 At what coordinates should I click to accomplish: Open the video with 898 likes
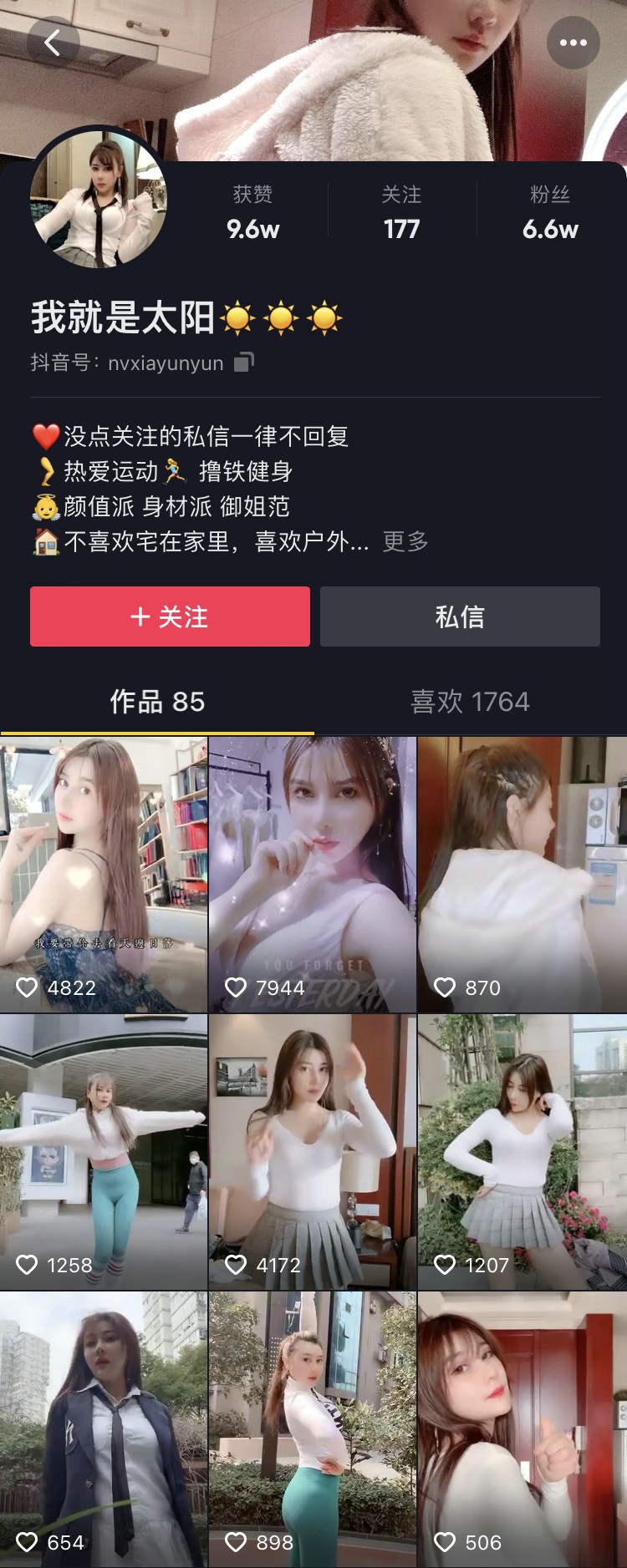[x=313, y=1428]
